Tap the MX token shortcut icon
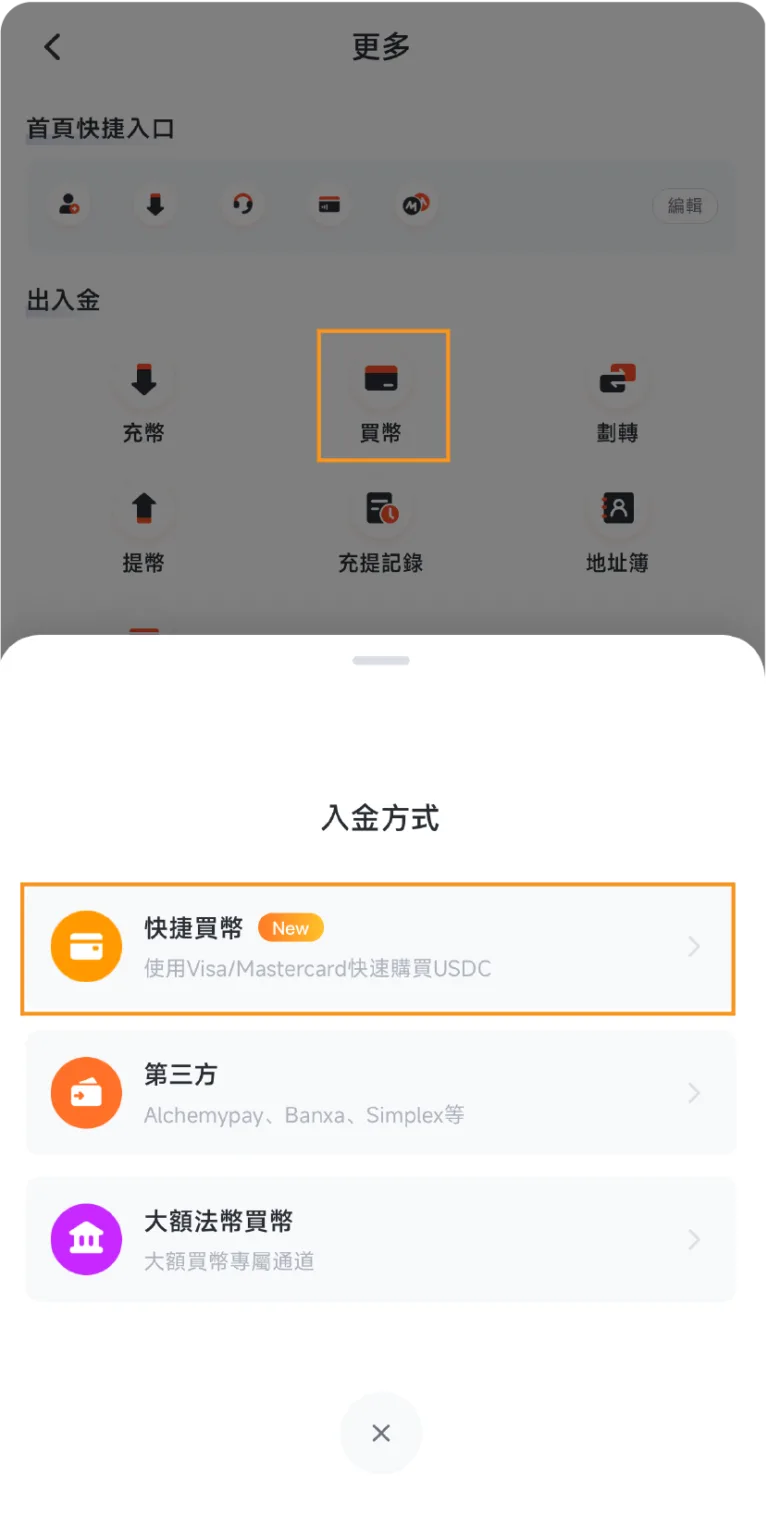The height and width of the screenshot is (1515, 768). point(416,206)
